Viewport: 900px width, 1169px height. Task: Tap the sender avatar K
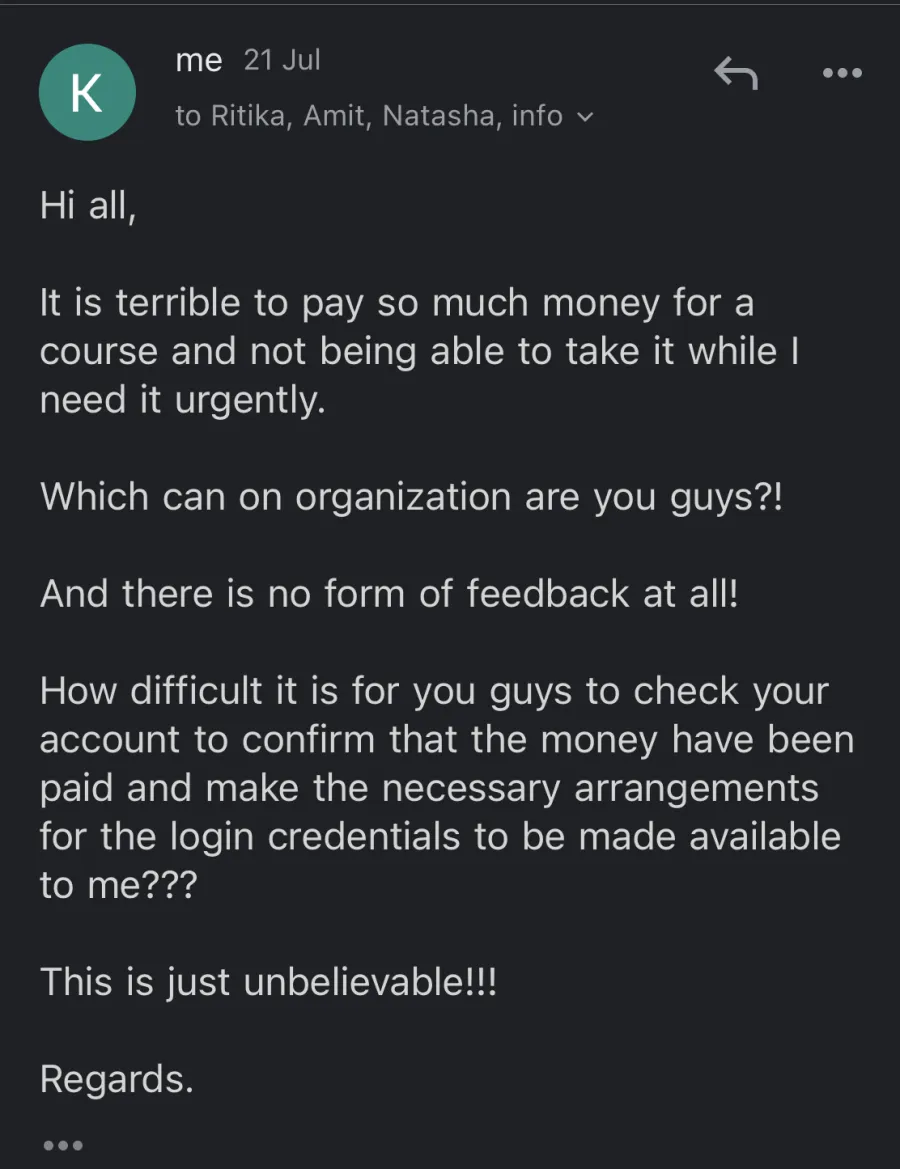pyautogui.click(x=87, y=93)
